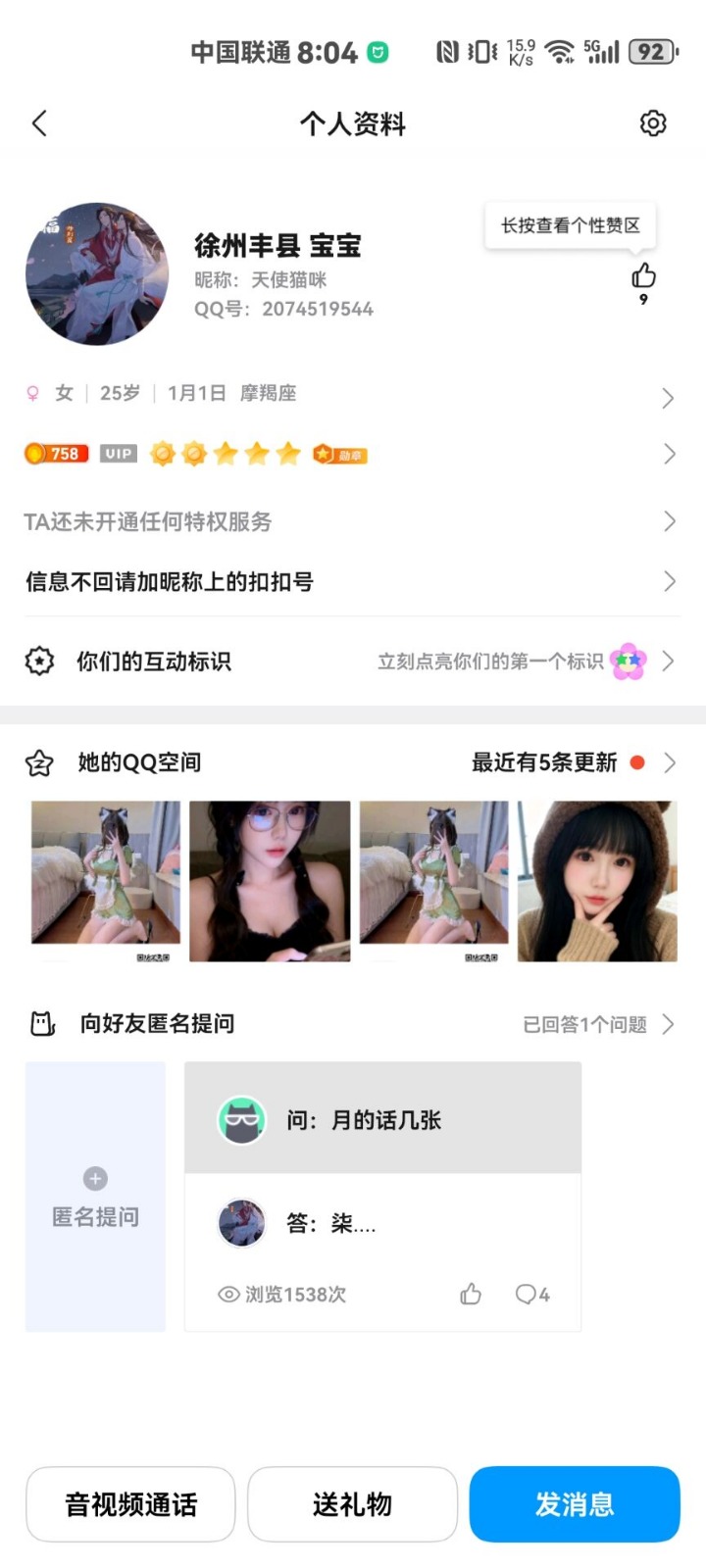The height and width of the screenshot is (1568, 706).
Task: Open the gender, age and birthday details row
Action: click(351, 395)
